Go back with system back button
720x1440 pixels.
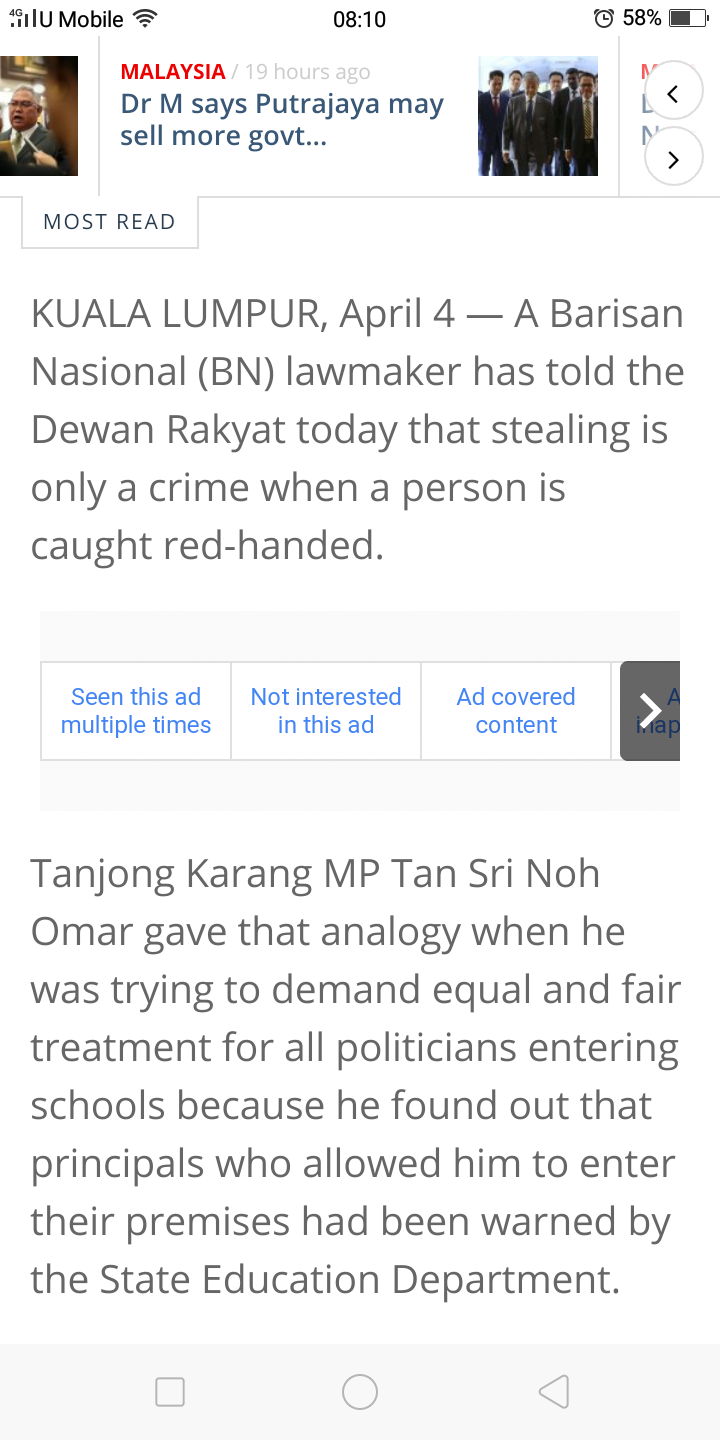point(553,1392)
